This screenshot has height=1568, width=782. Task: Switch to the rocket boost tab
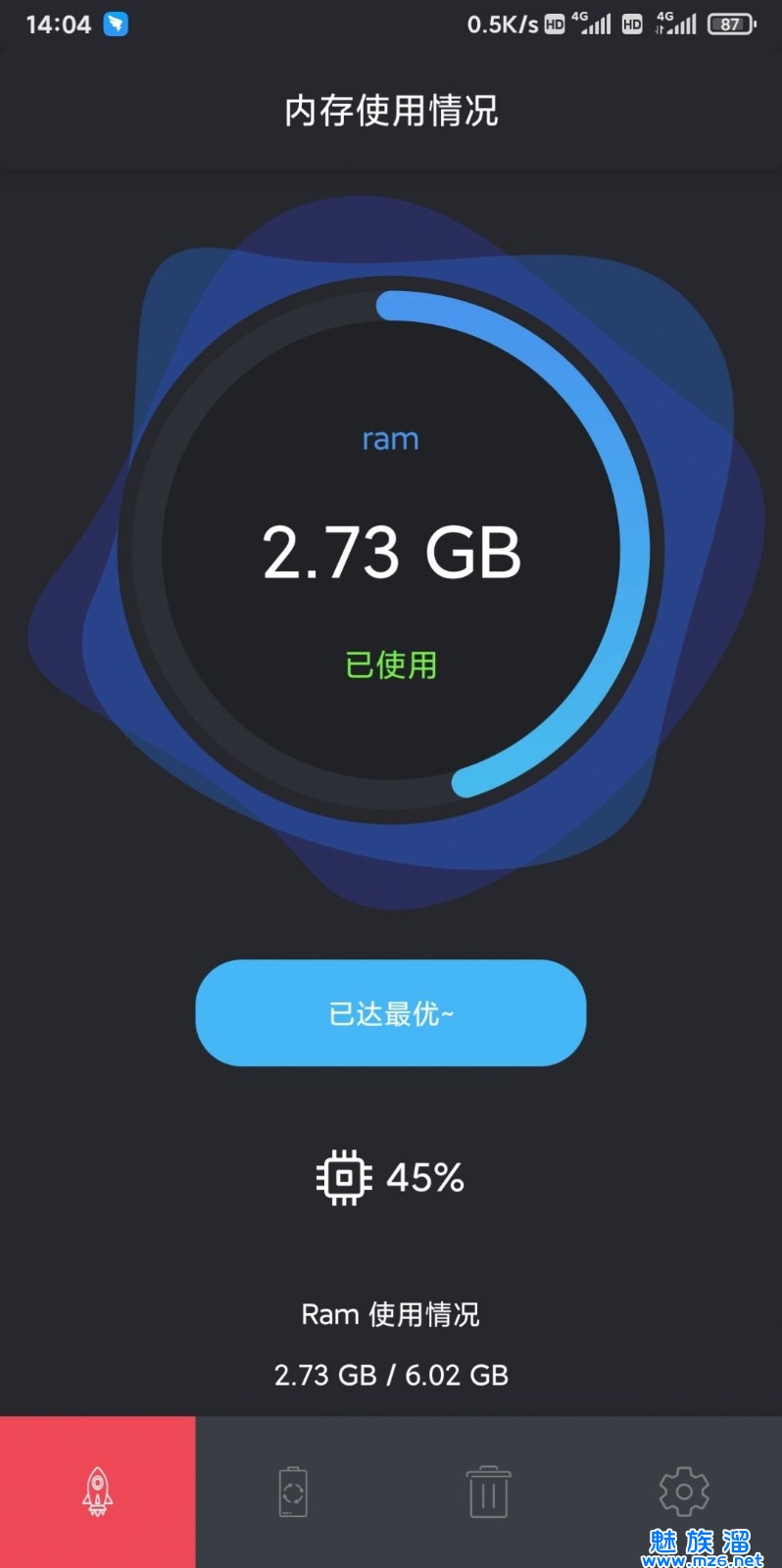click(x=97, y=1492)
